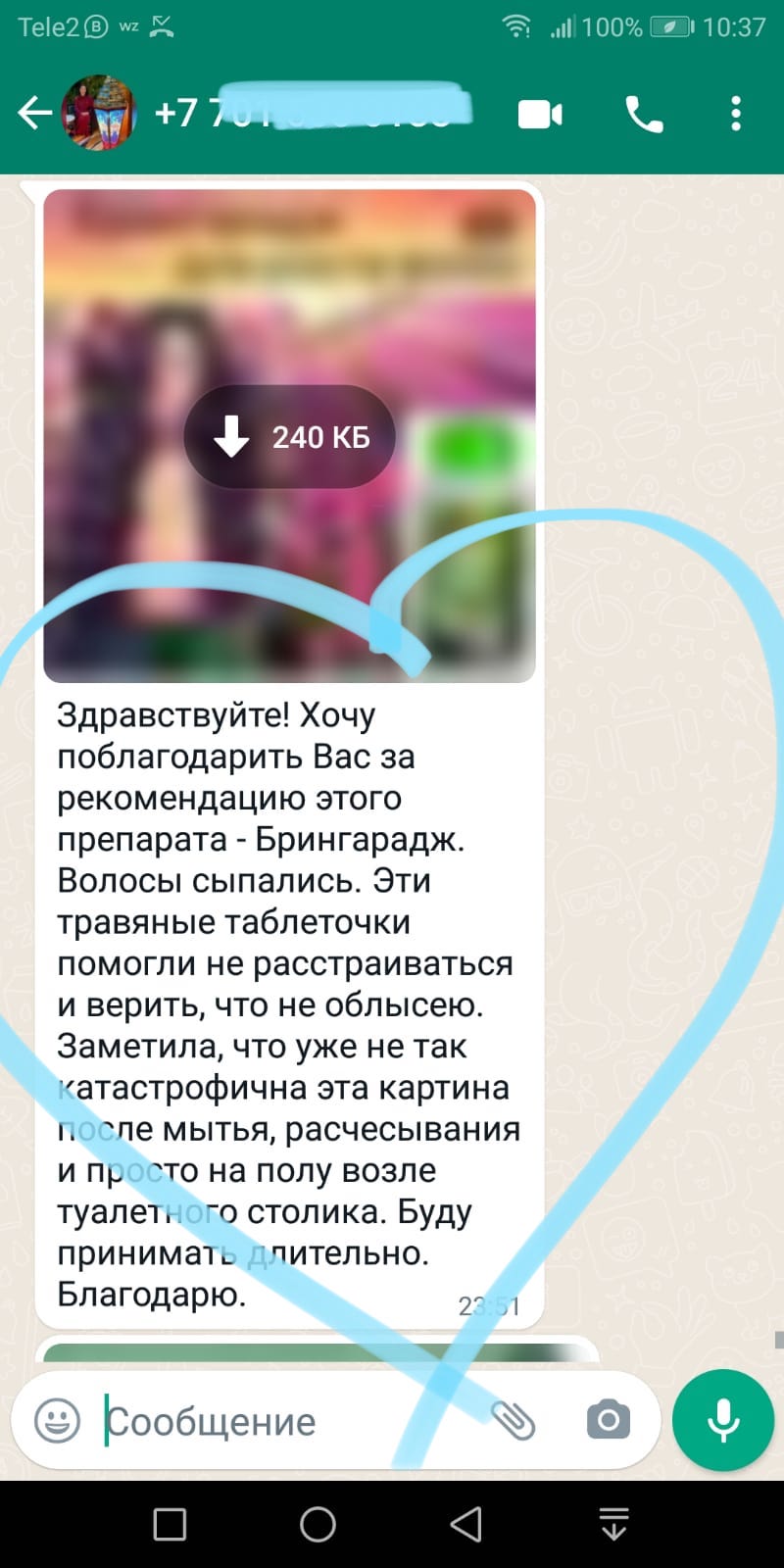Go back to the chat list
This screenshot has height=1568, width=784.
34,114
